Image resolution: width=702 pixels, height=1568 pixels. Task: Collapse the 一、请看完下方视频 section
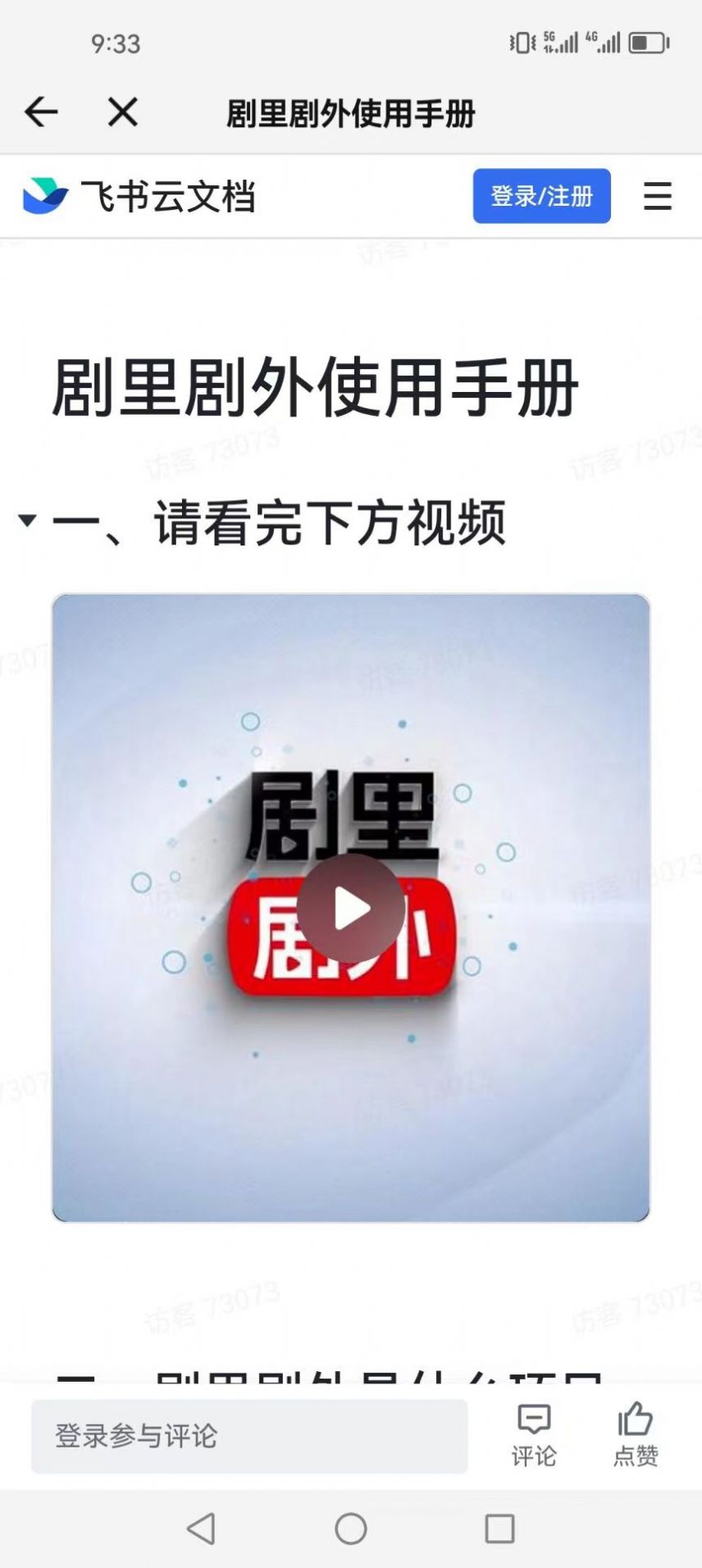tap(27, 520)
